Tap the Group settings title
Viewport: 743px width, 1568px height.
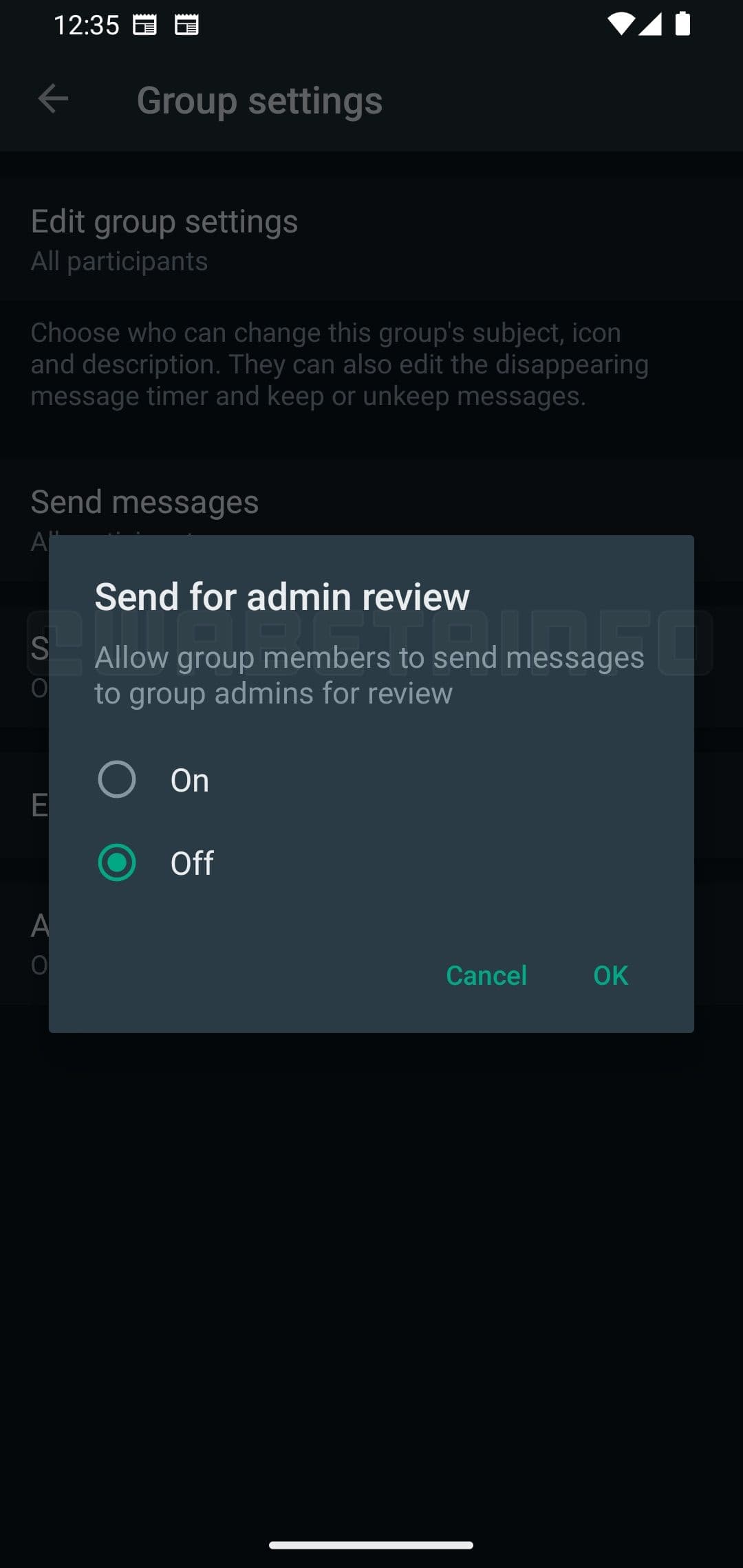point(261,100)
